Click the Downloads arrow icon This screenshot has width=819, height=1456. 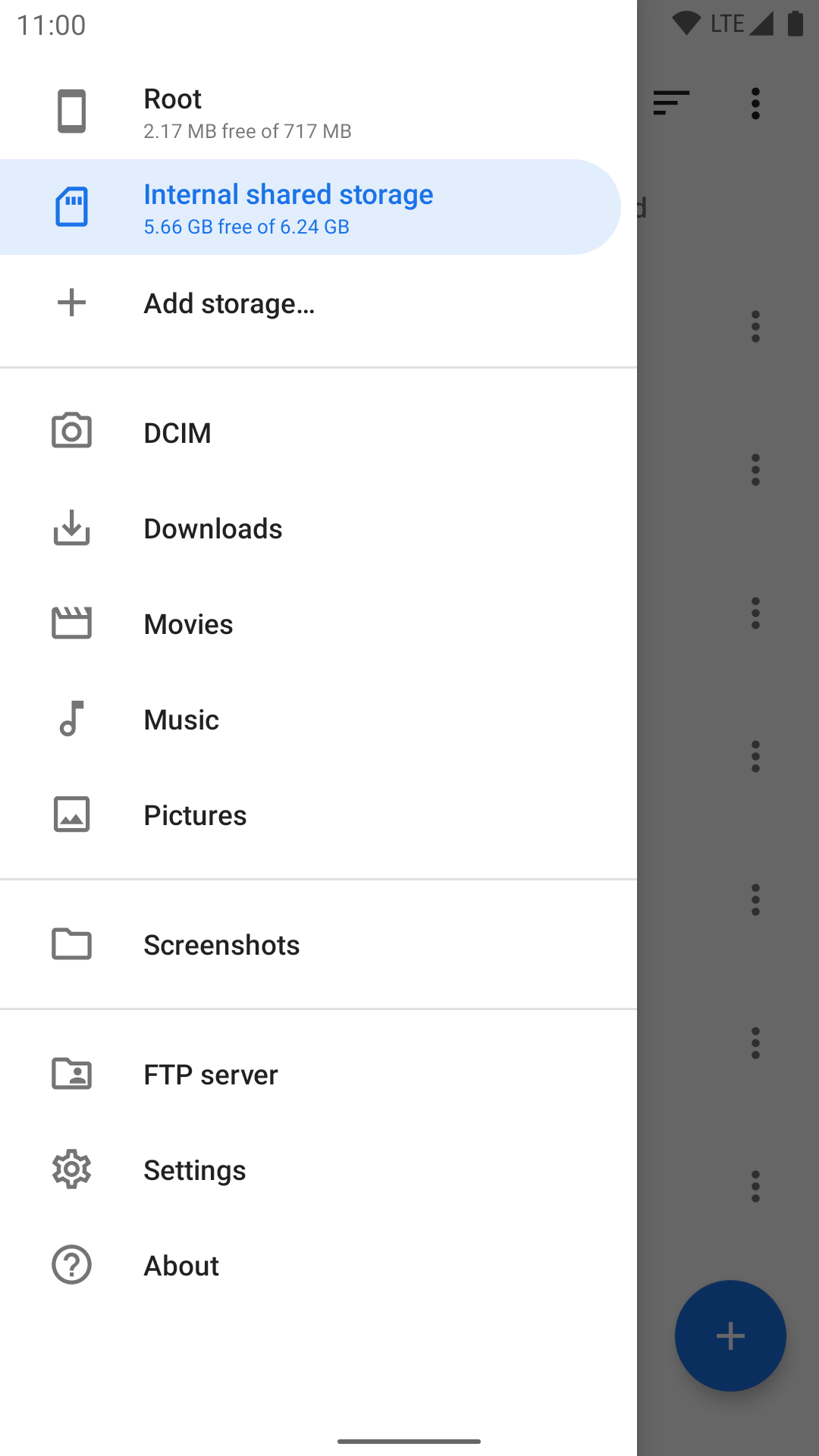[x=71, y=529]
